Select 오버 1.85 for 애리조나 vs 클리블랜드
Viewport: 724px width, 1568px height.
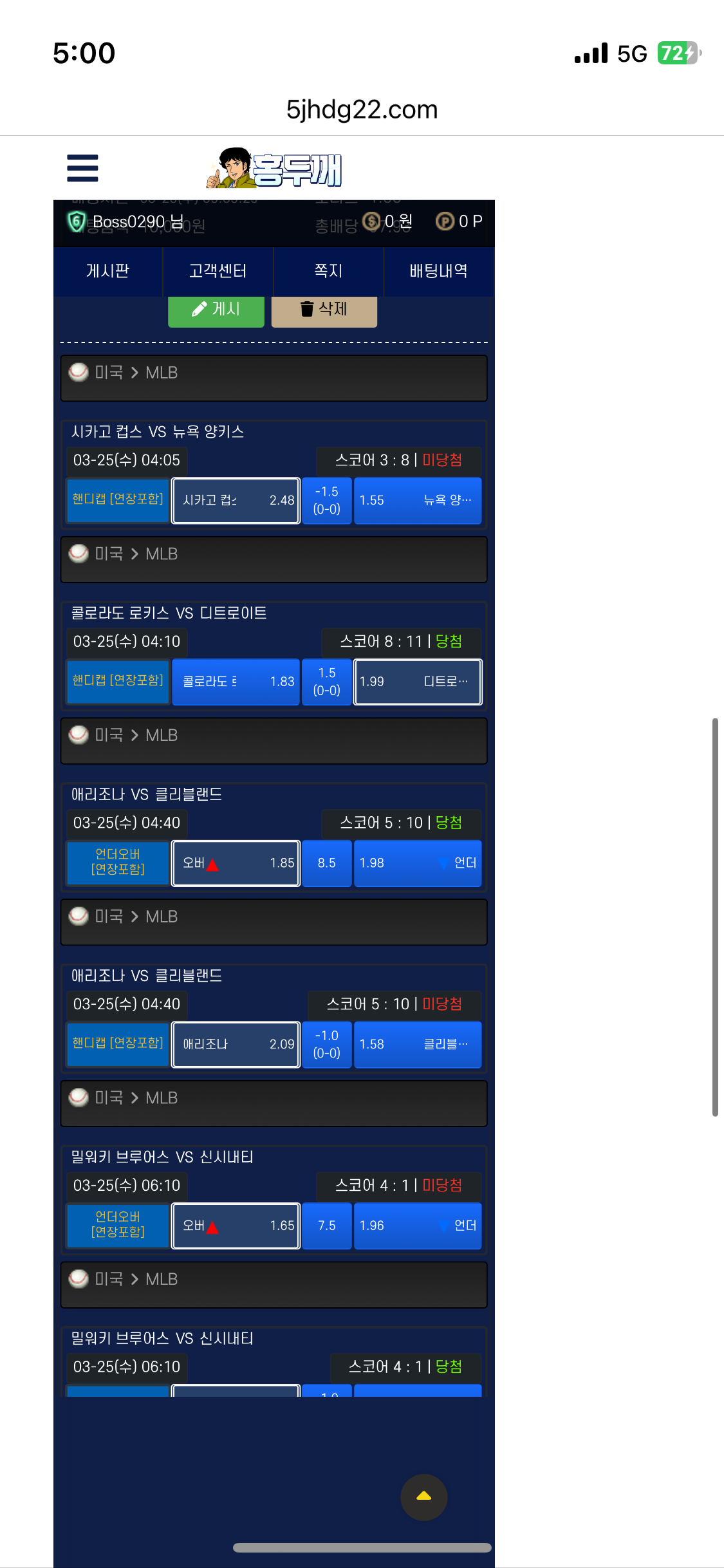pyautogui.click(x=236, y=863)
